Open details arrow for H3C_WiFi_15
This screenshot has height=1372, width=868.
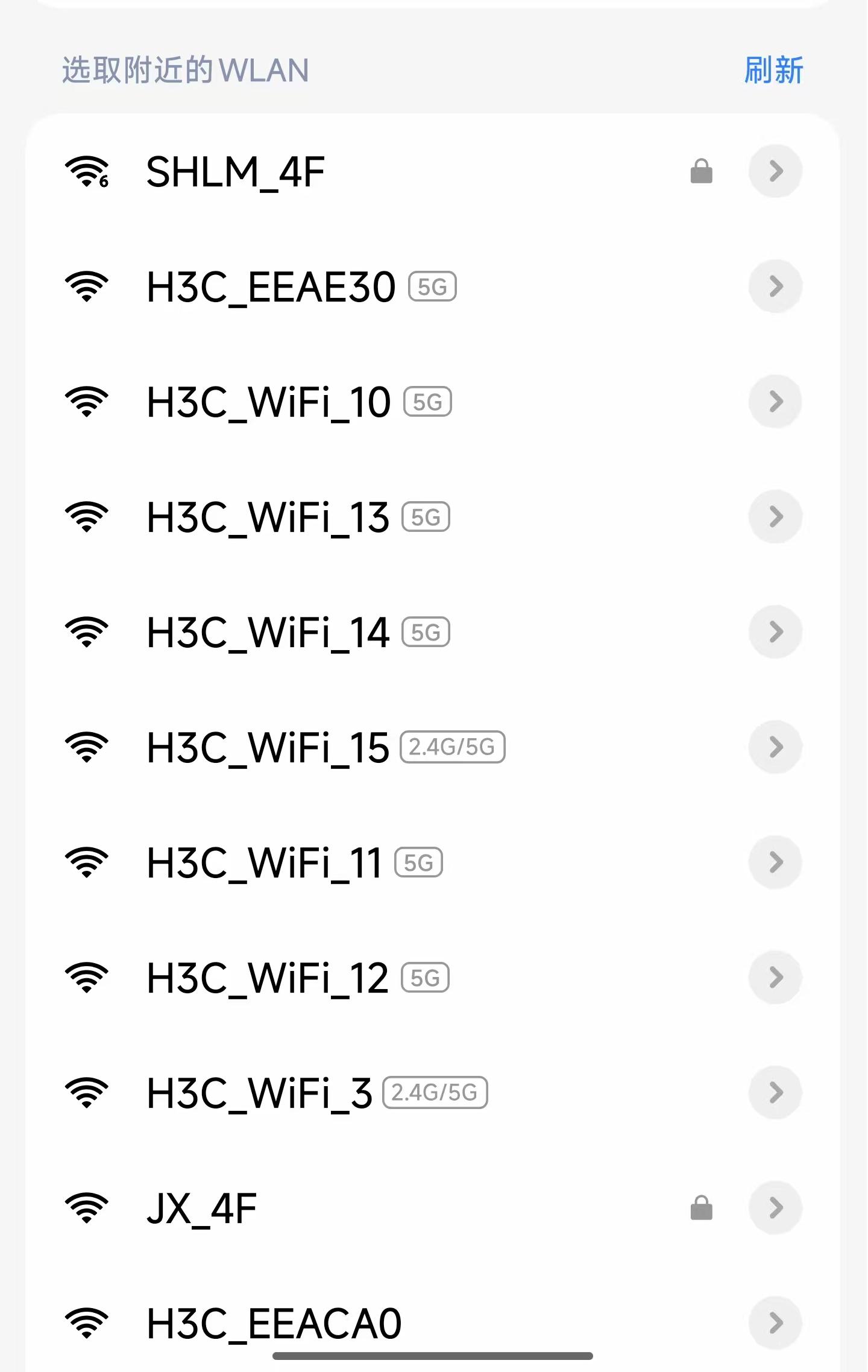(x=775, y=747)
